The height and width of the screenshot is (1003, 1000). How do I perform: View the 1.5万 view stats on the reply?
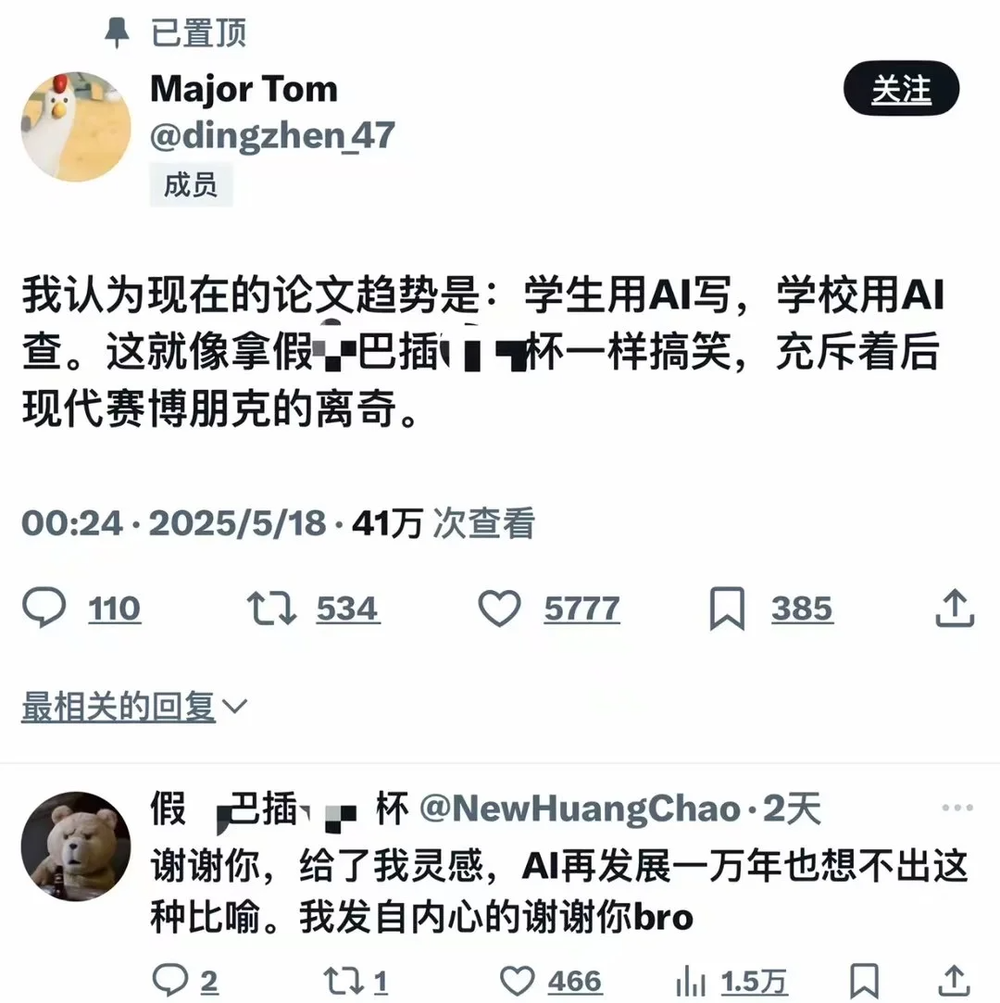click(690, 980)
